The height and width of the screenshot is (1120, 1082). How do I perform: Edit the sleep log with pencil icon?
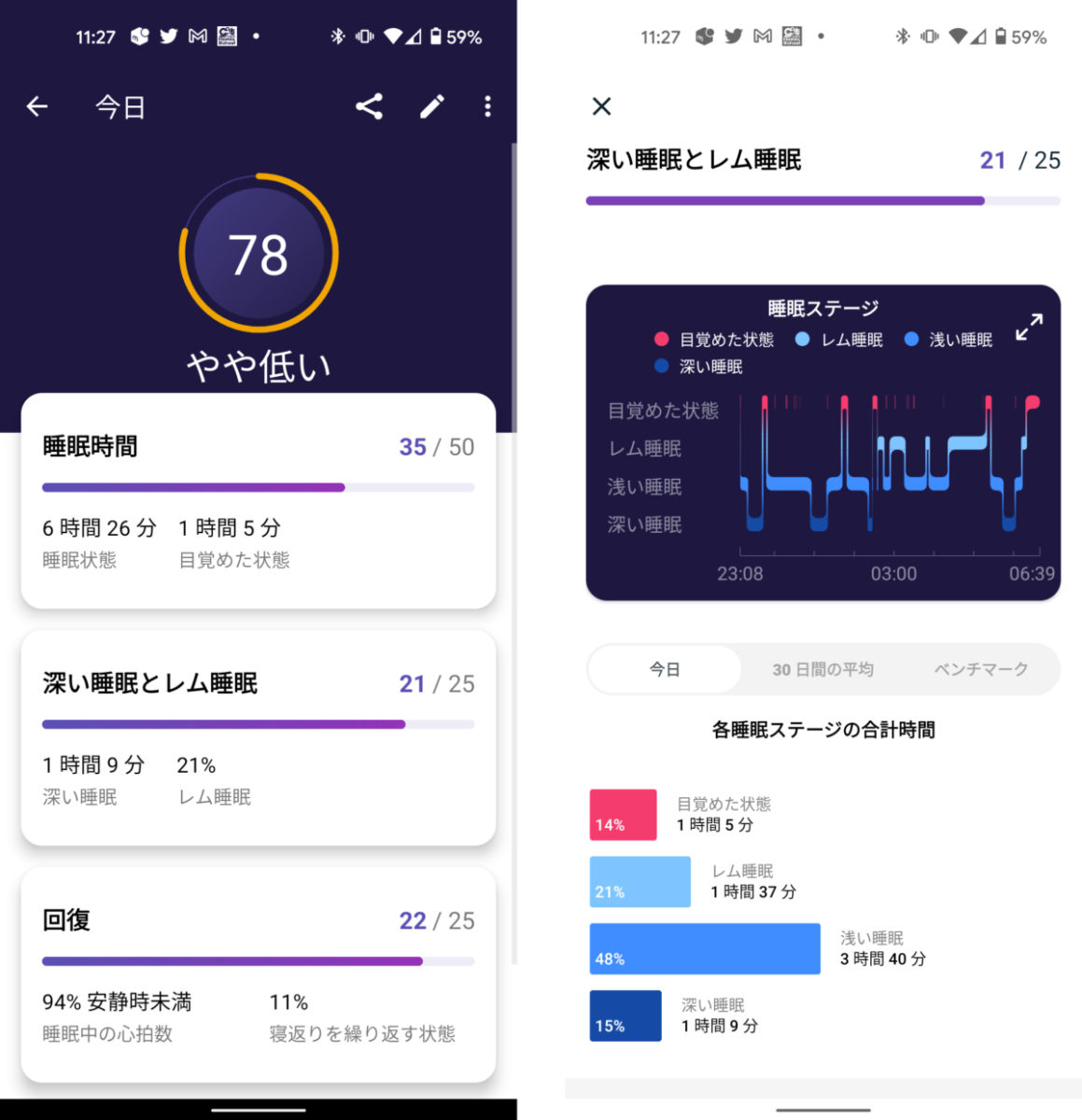(x=431, y=106)
